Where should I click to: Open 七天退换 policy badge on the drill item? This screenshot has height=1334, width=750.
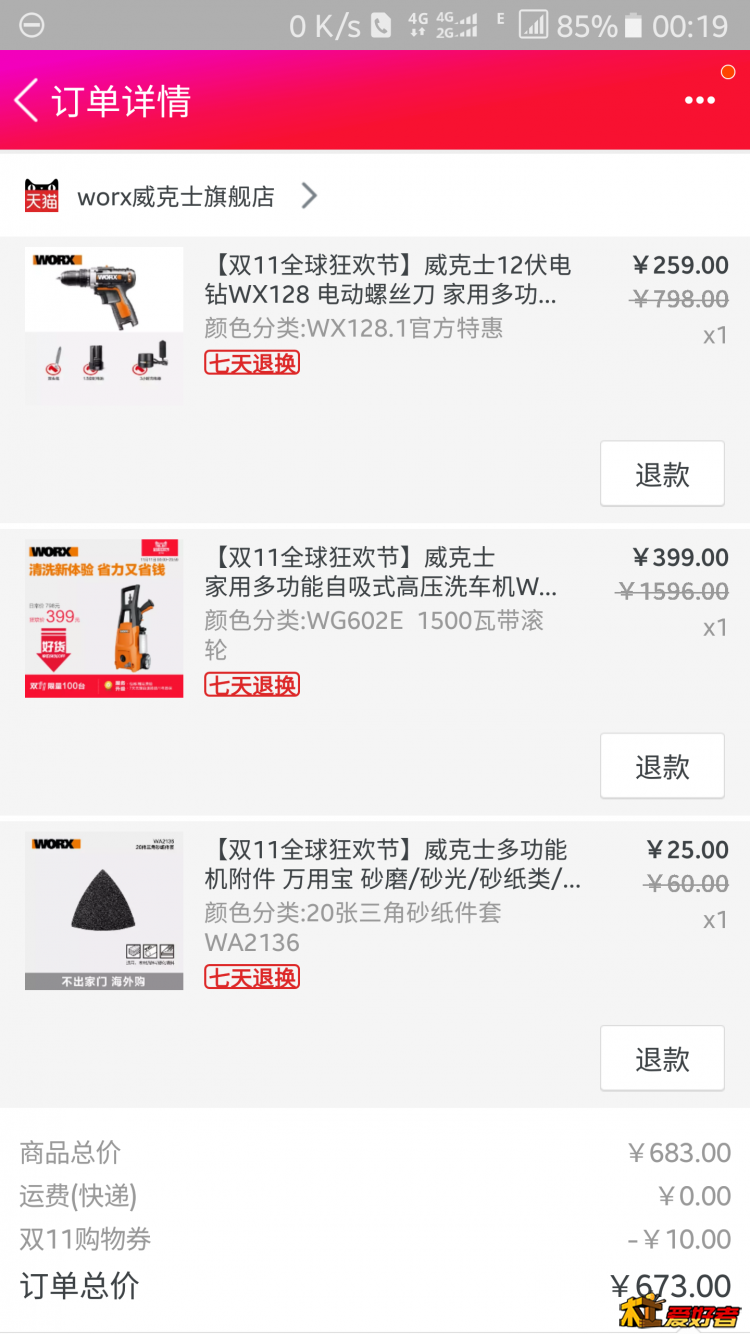coord(251,363)
